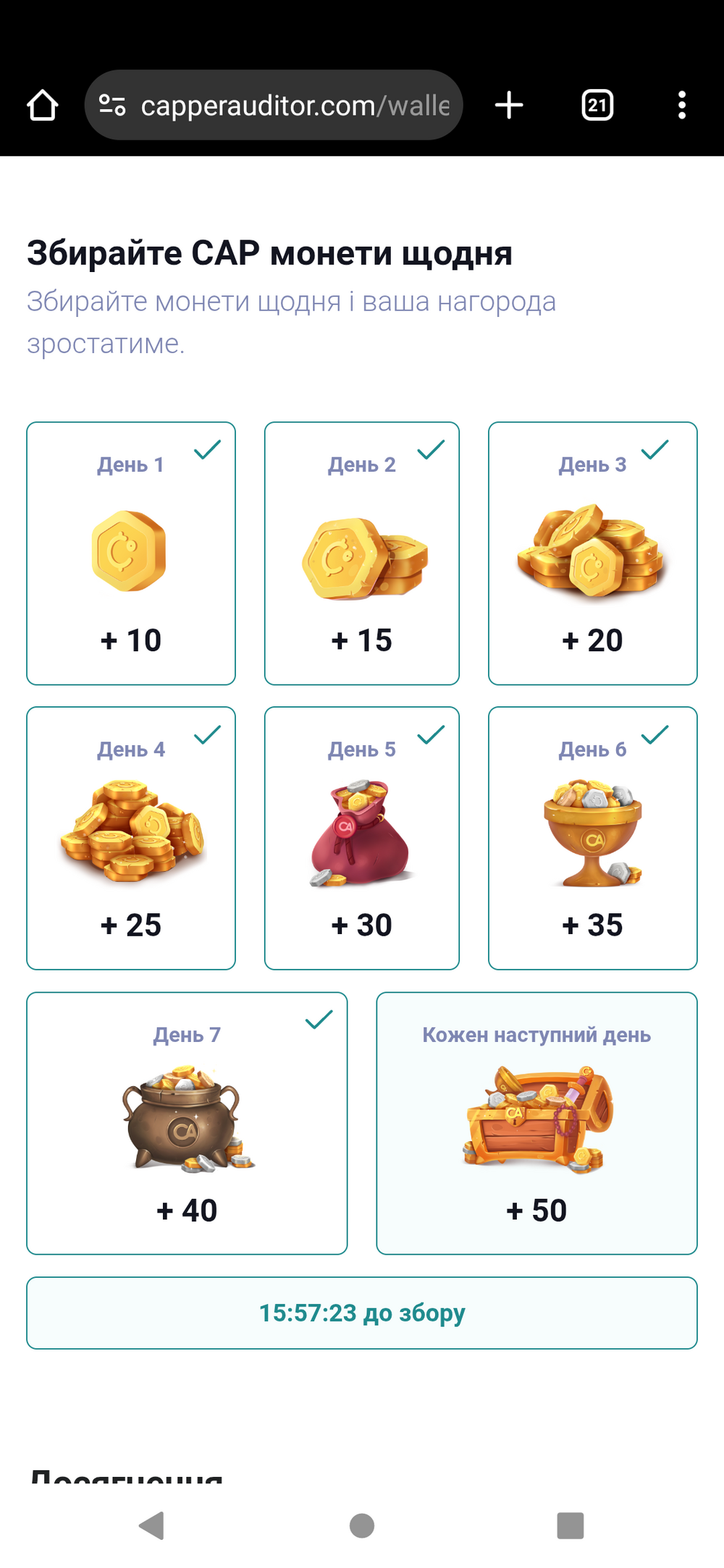Open a new browser tab
724x1568 pixels.
tap(509, 106)
